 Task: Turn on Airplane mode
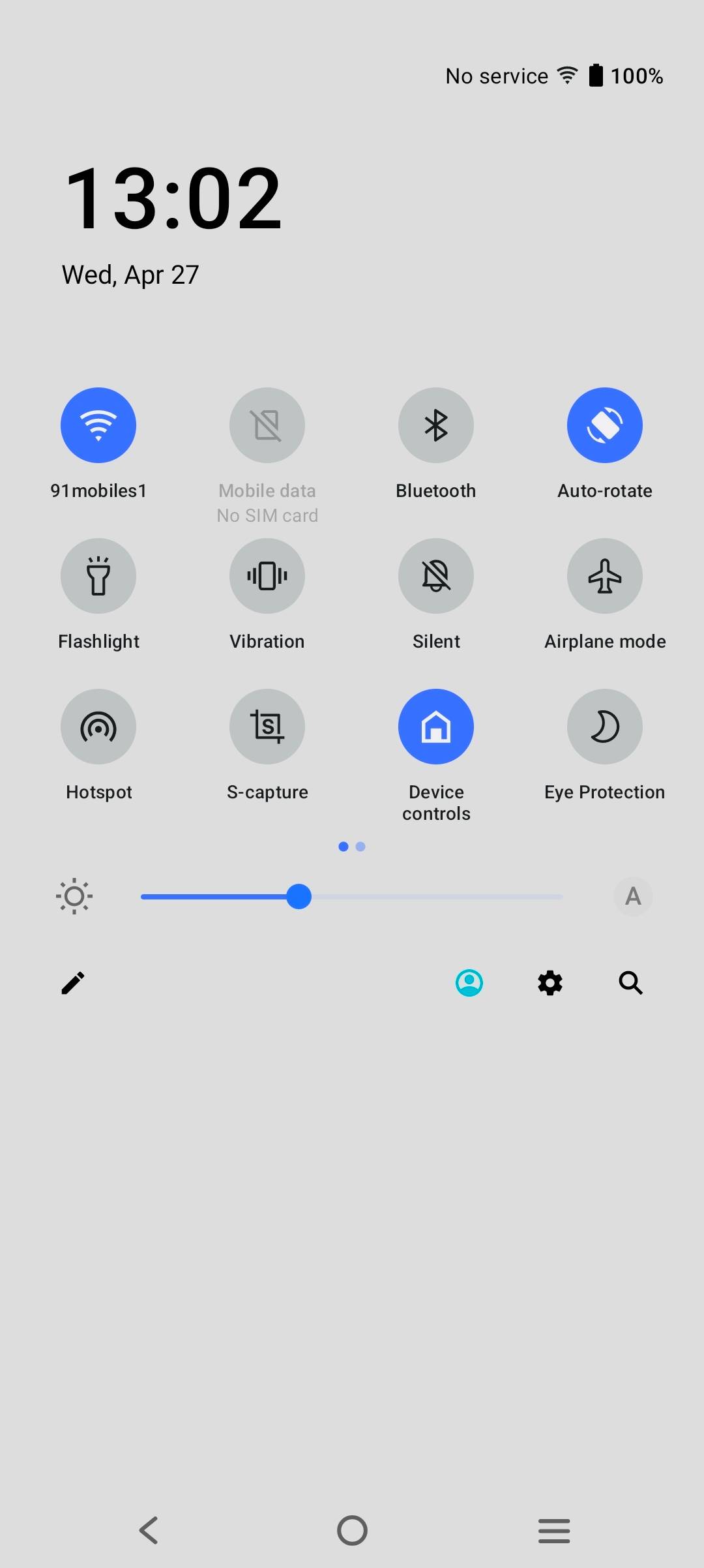pyautogui.click(x=605, y=576)
